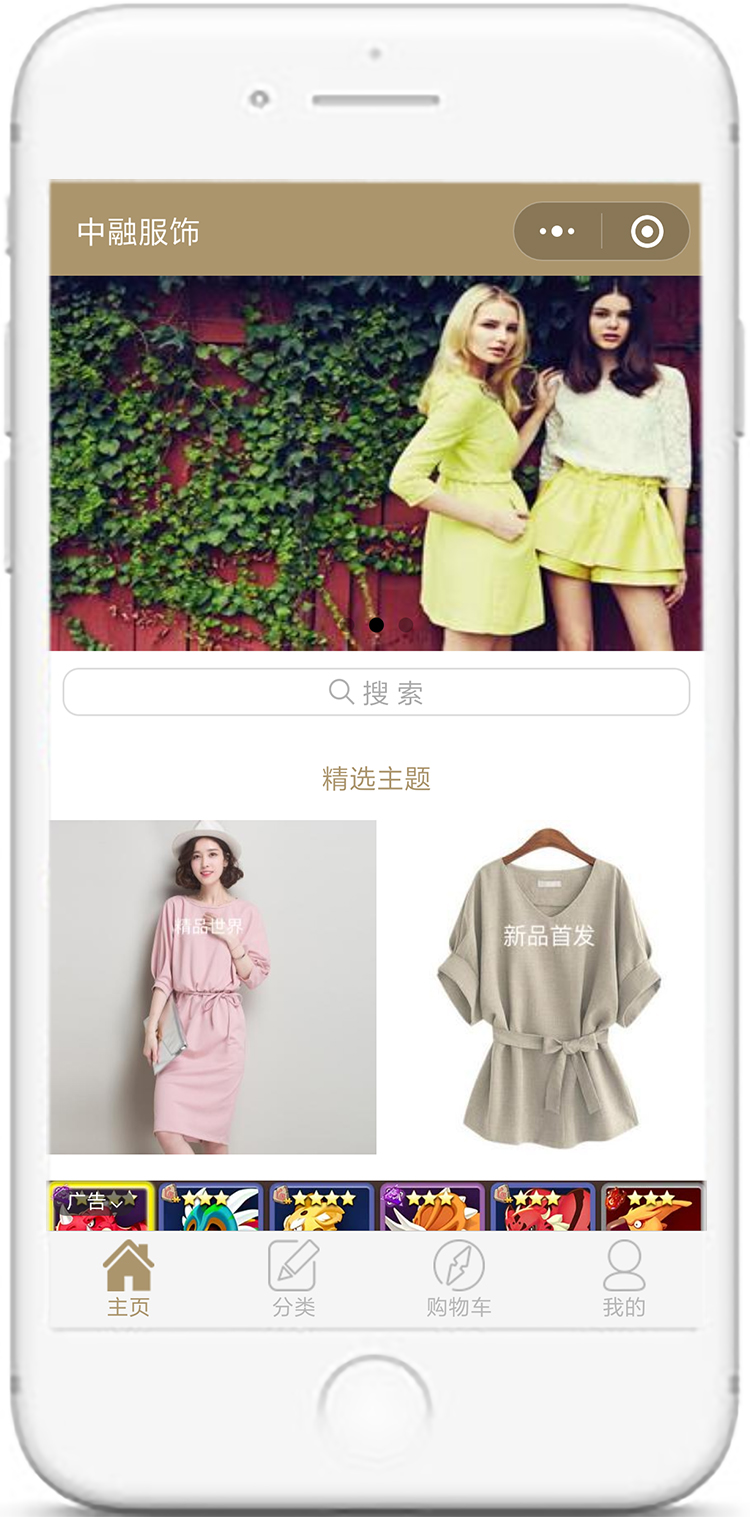This screenshot has height=1517, width=750.
Task: Open the 精品世界 theme tile
Action: 213,987
